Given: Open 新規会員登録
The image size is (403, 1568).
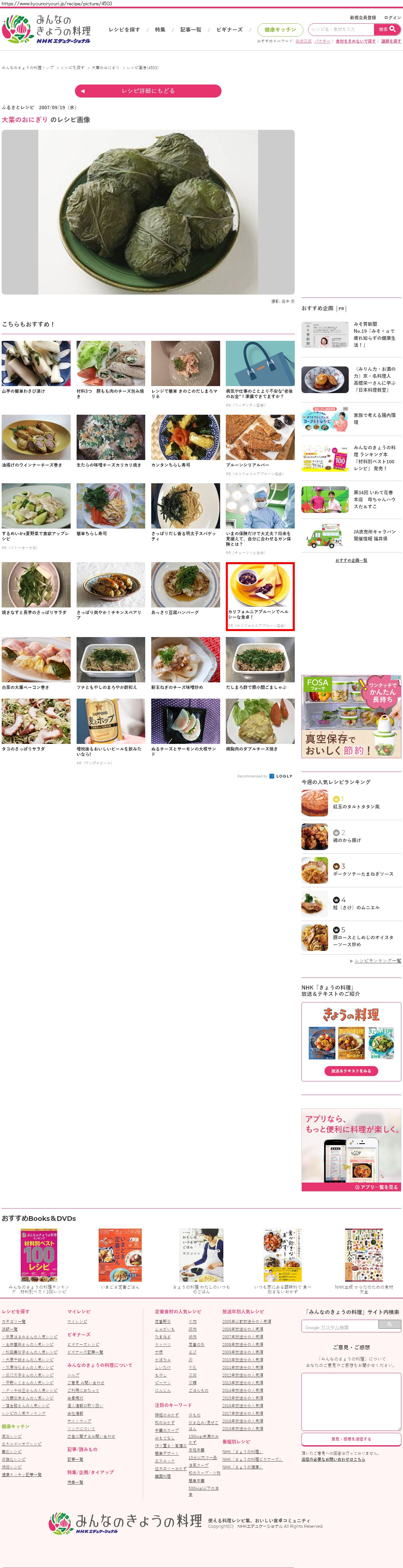Looking at the screenshot, I should pos(362,18).
